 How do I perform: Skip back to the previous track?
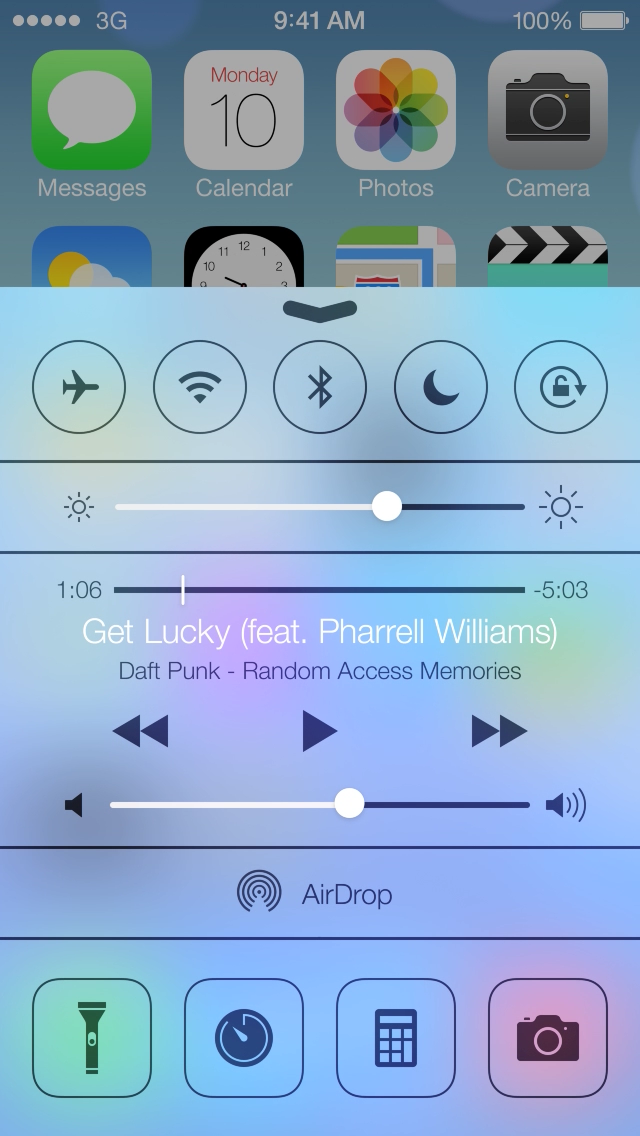(x=140, y=733)
